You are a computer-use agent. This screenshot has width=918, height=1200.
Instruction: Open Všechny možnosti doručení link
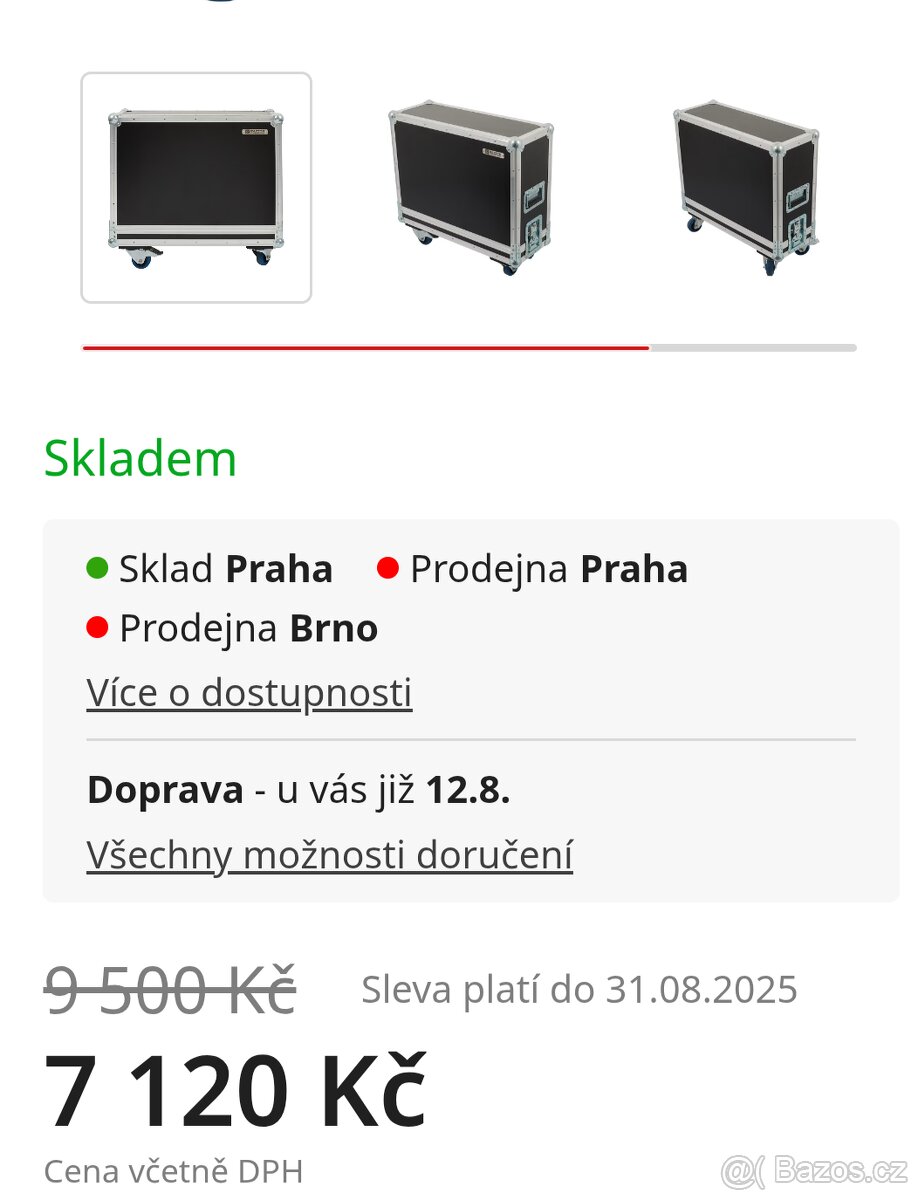coord(329,855)
